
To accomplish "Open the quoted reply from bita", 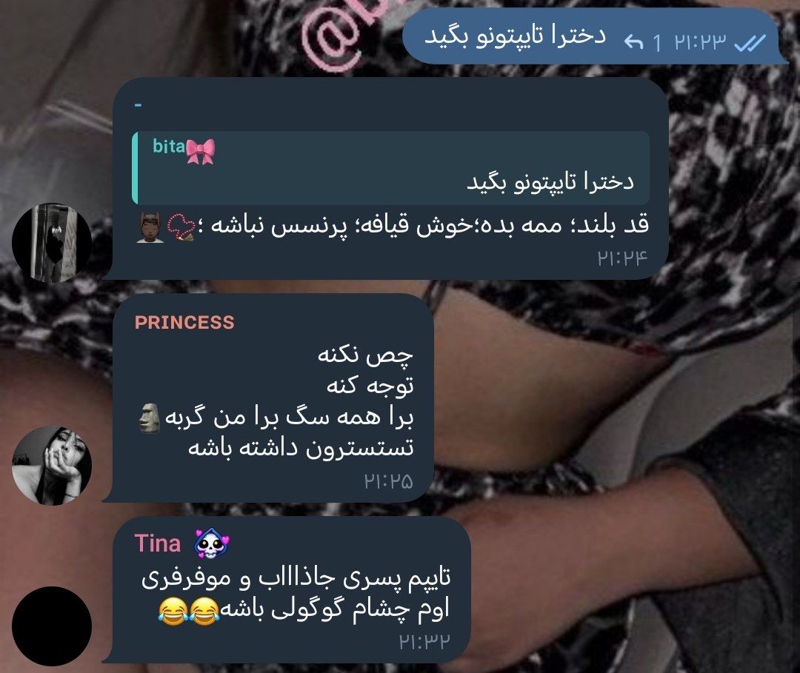I will [390, 167].
